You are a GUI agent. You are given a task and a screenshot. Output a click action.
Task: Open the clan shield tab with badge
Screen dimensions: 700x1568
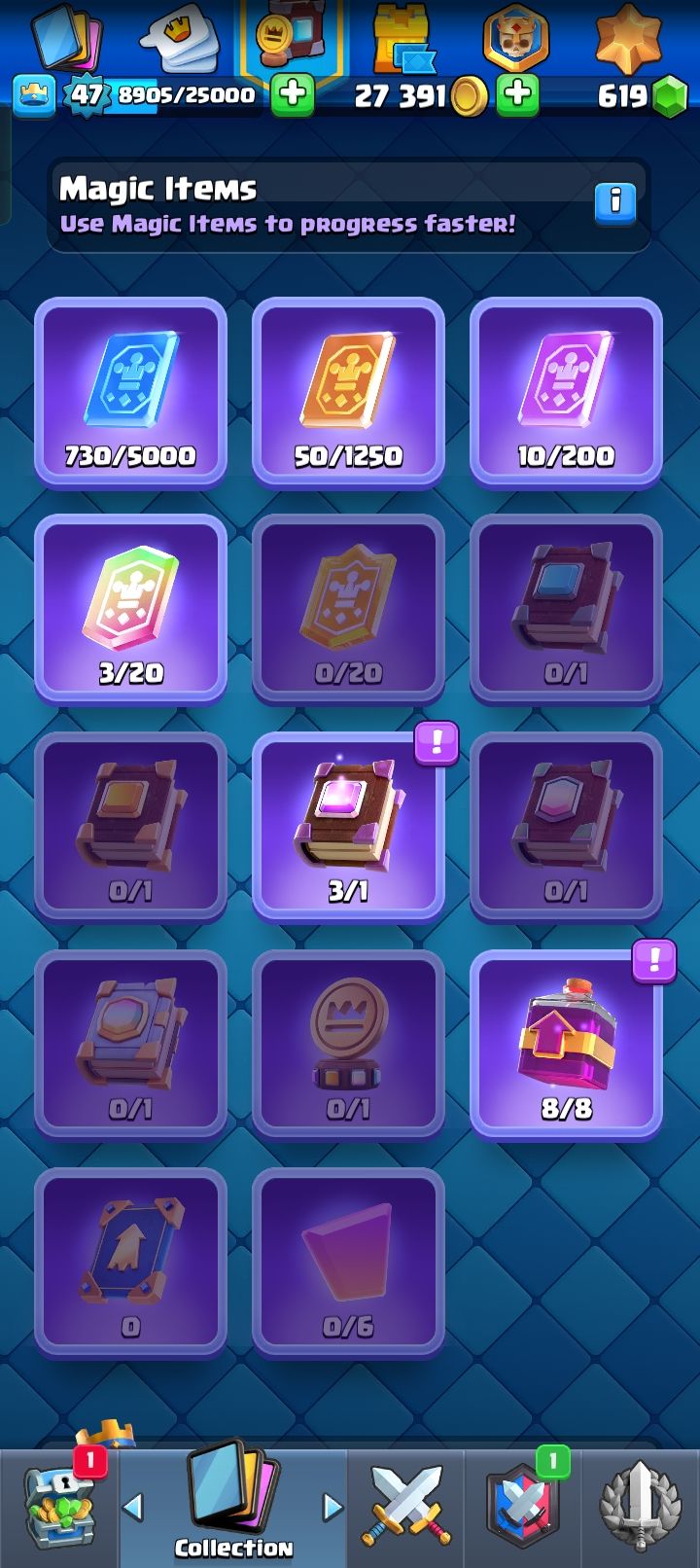(x=523, y=1508)
